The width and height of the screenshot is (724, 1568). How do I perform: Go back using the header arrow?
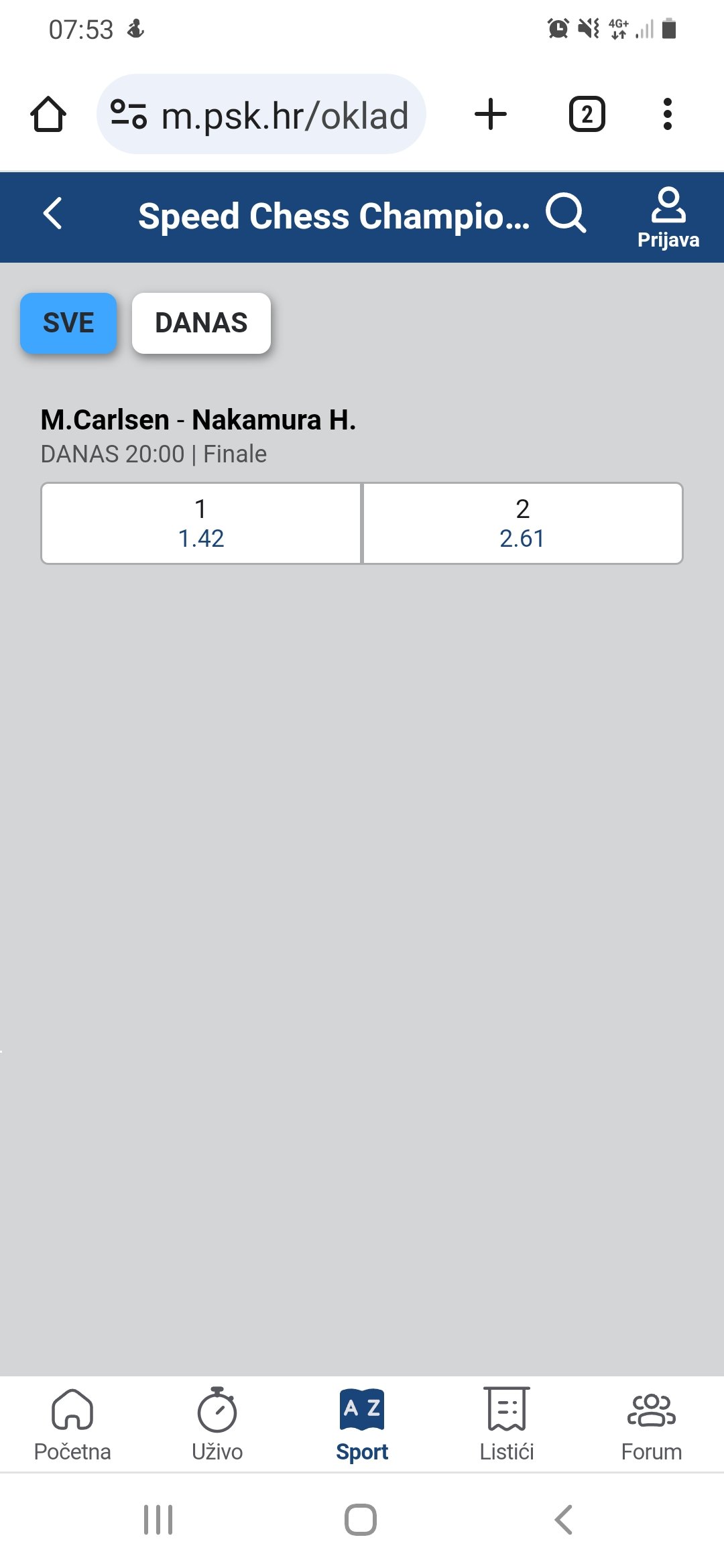click(x=52, y=214)
